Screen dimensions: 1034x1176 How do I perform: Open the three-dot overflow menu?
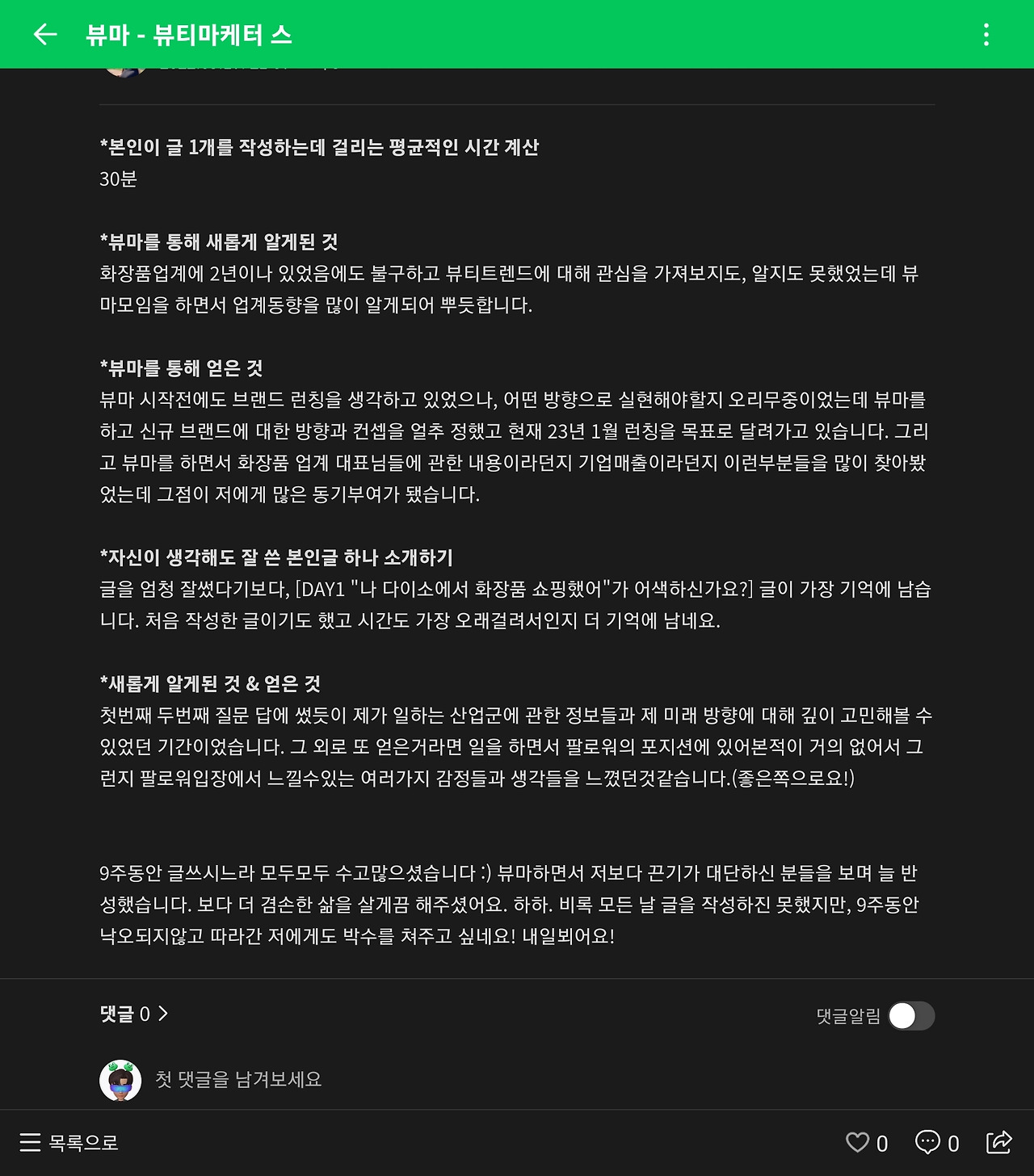(x=986, y=34)
